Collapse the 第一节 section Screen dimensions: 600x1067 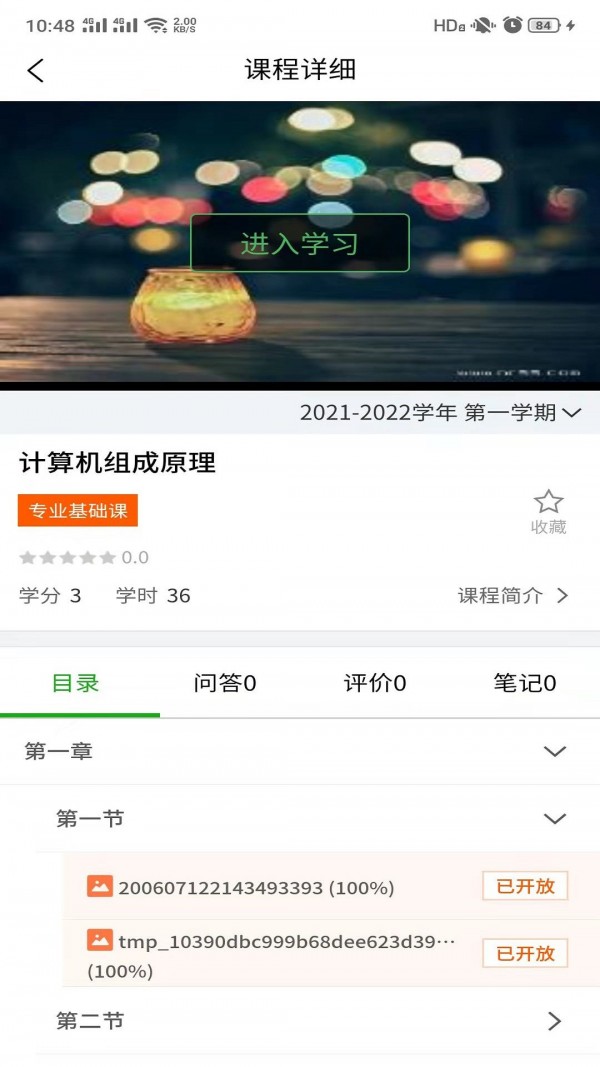(x=554, y=819)
